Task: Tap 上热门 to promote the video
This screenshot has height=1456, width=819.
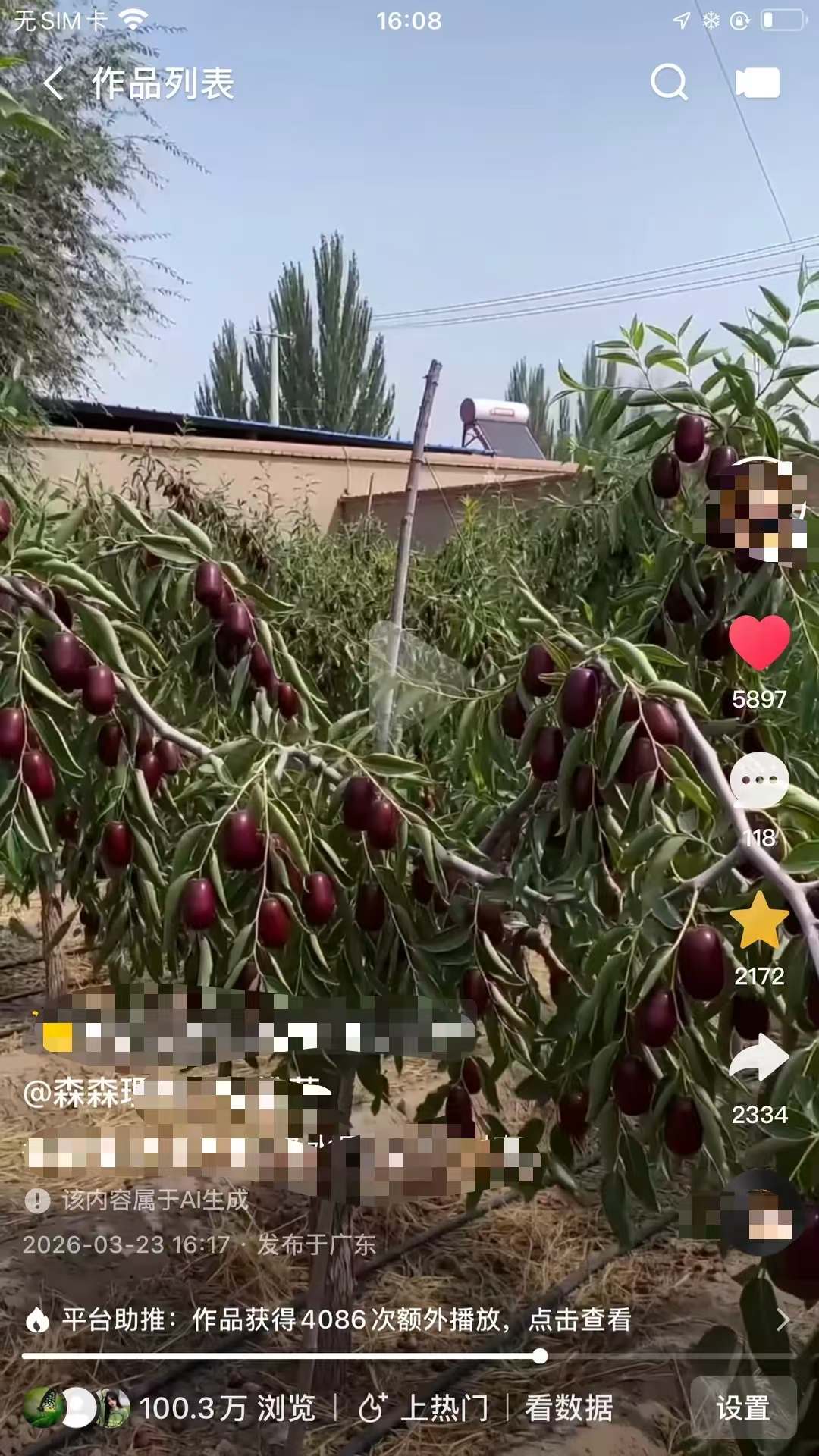Action: tap(425, 1408)
